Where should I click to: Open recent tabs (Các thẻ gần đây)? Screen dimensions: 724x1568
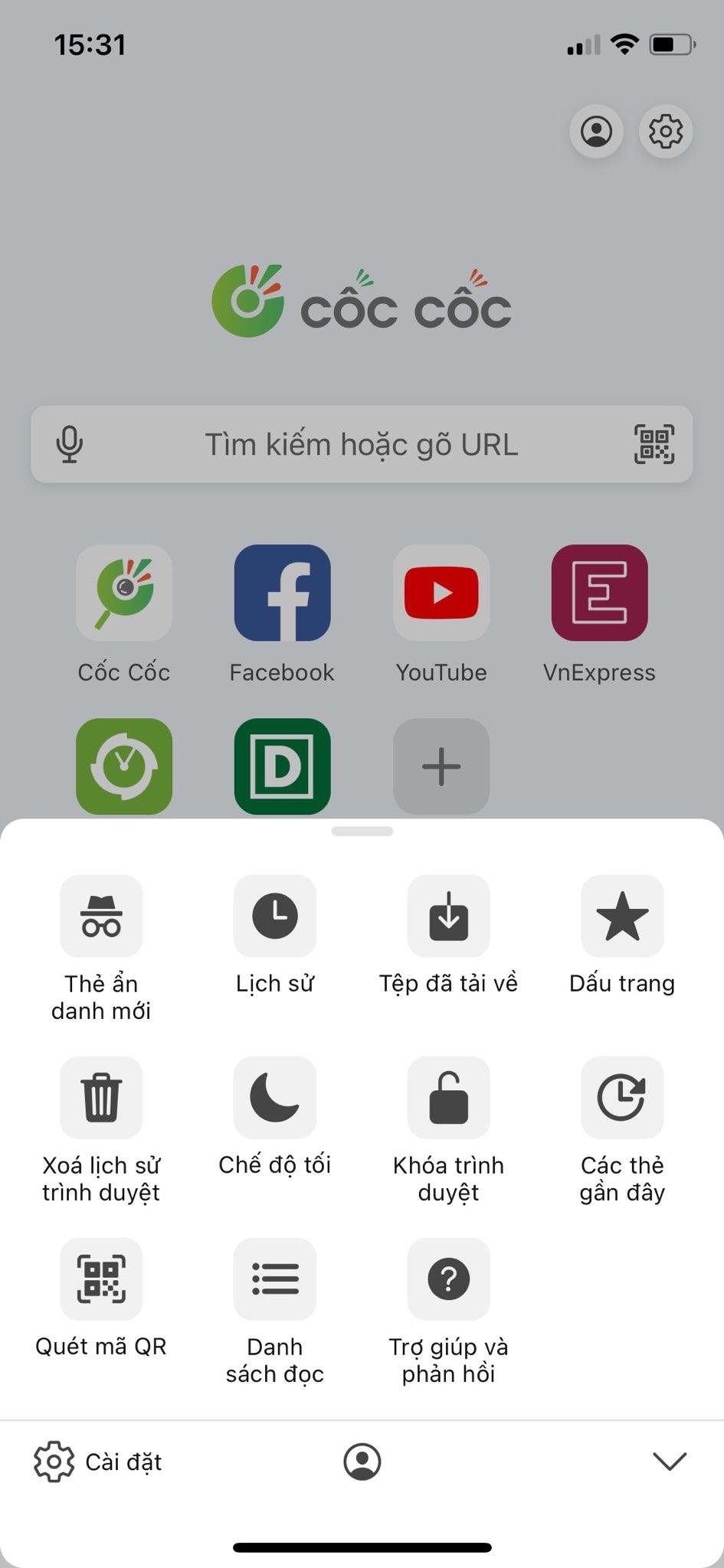tap(621, 1098)
